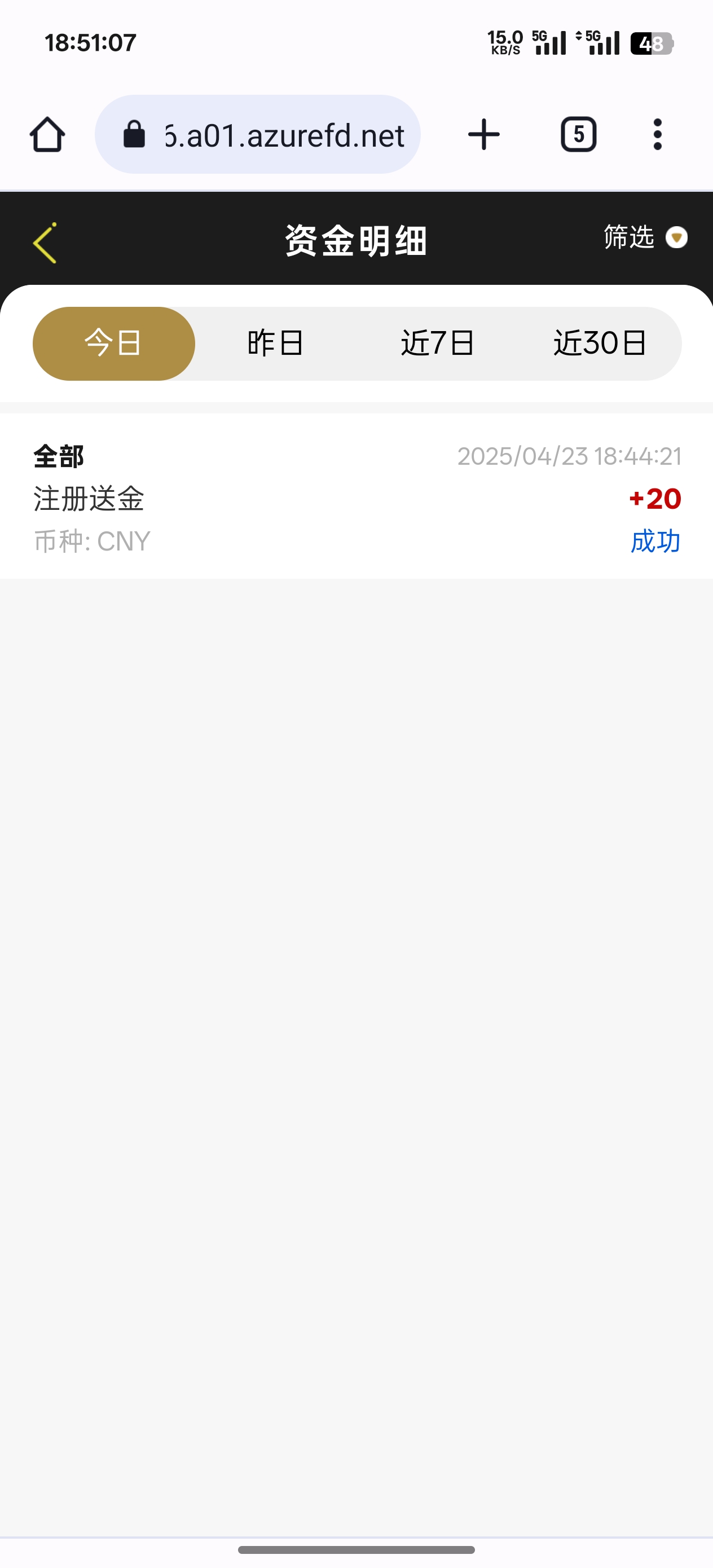The width and height of the screenshot is (713, 1568).
Task: Open the browser overflow menu
Action: (x=658, y=135)
